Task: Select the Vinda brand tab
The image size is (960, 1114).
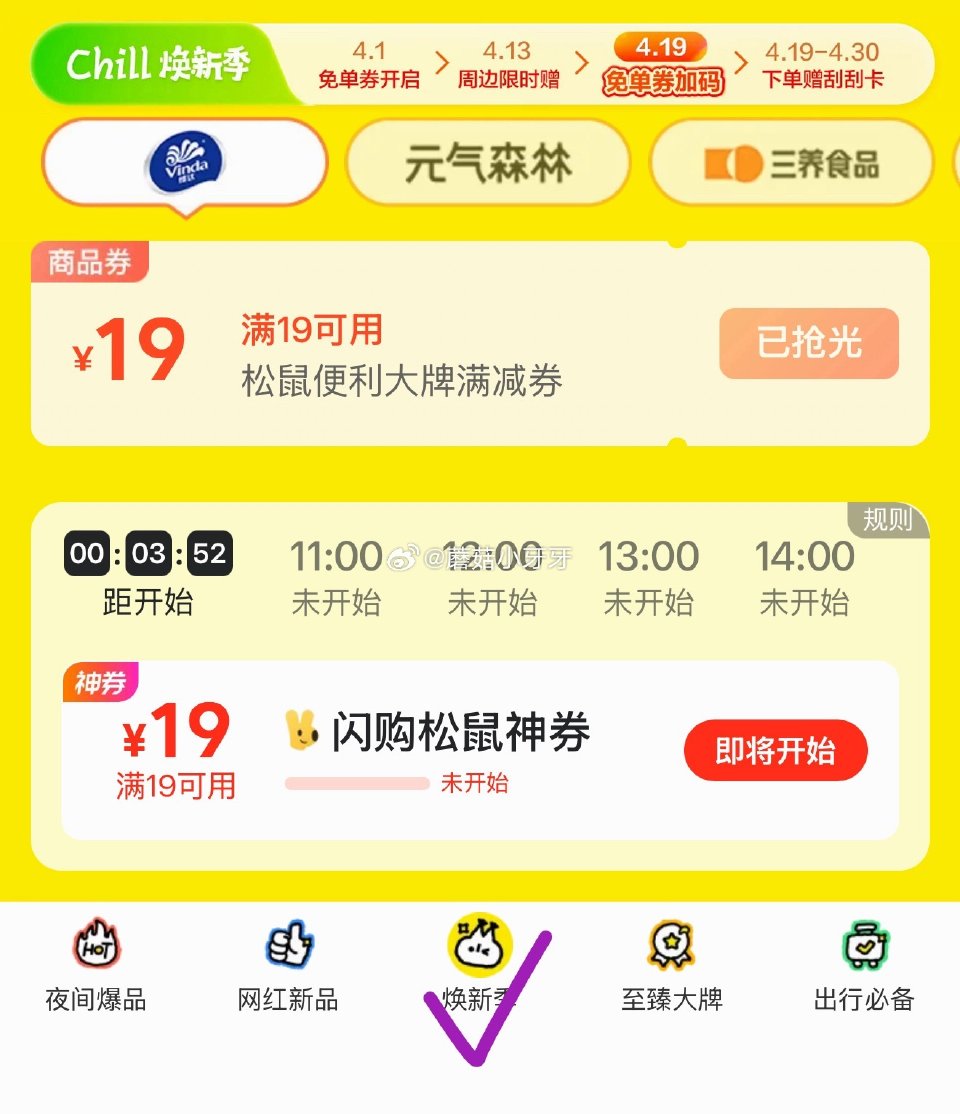Action: pos(183,163)
